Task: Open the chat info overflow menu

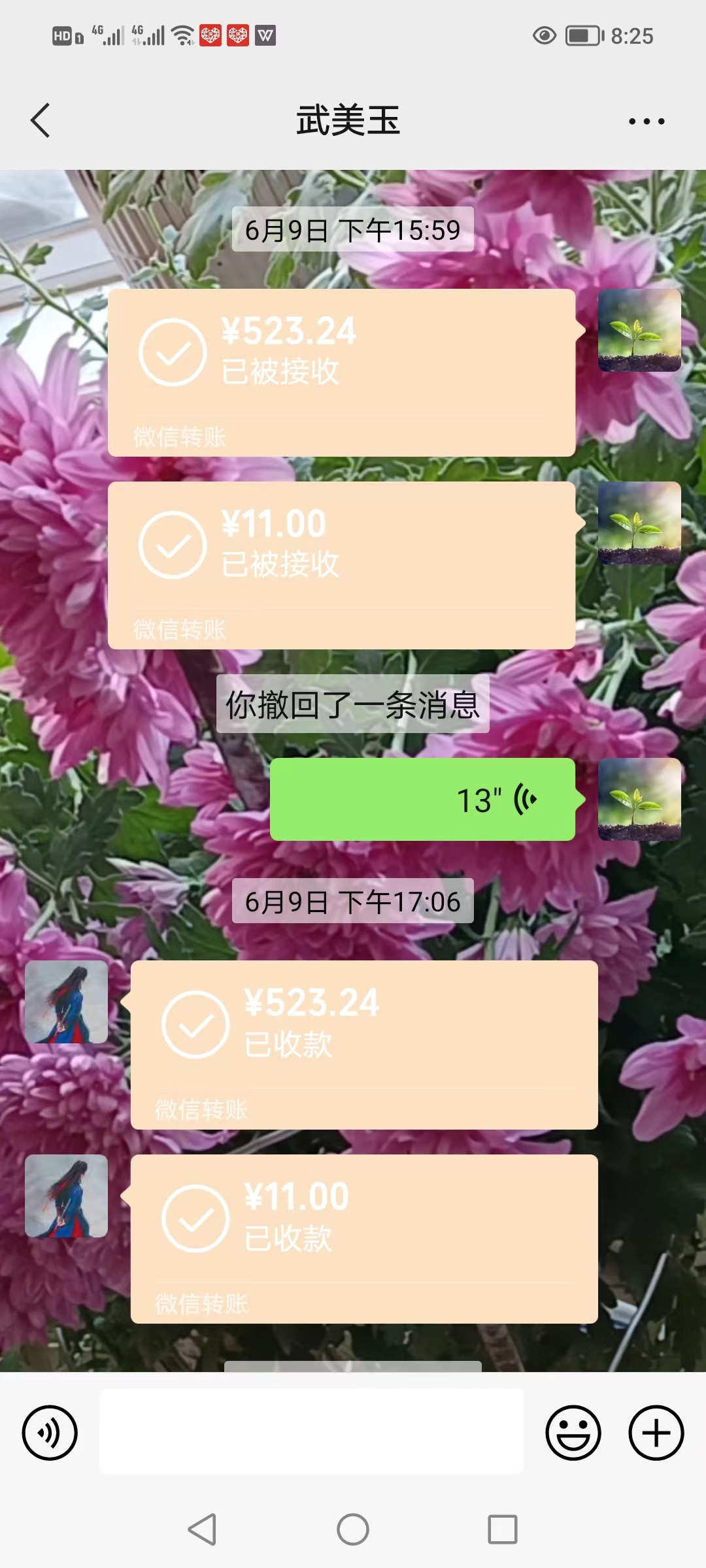Action: 646,121
